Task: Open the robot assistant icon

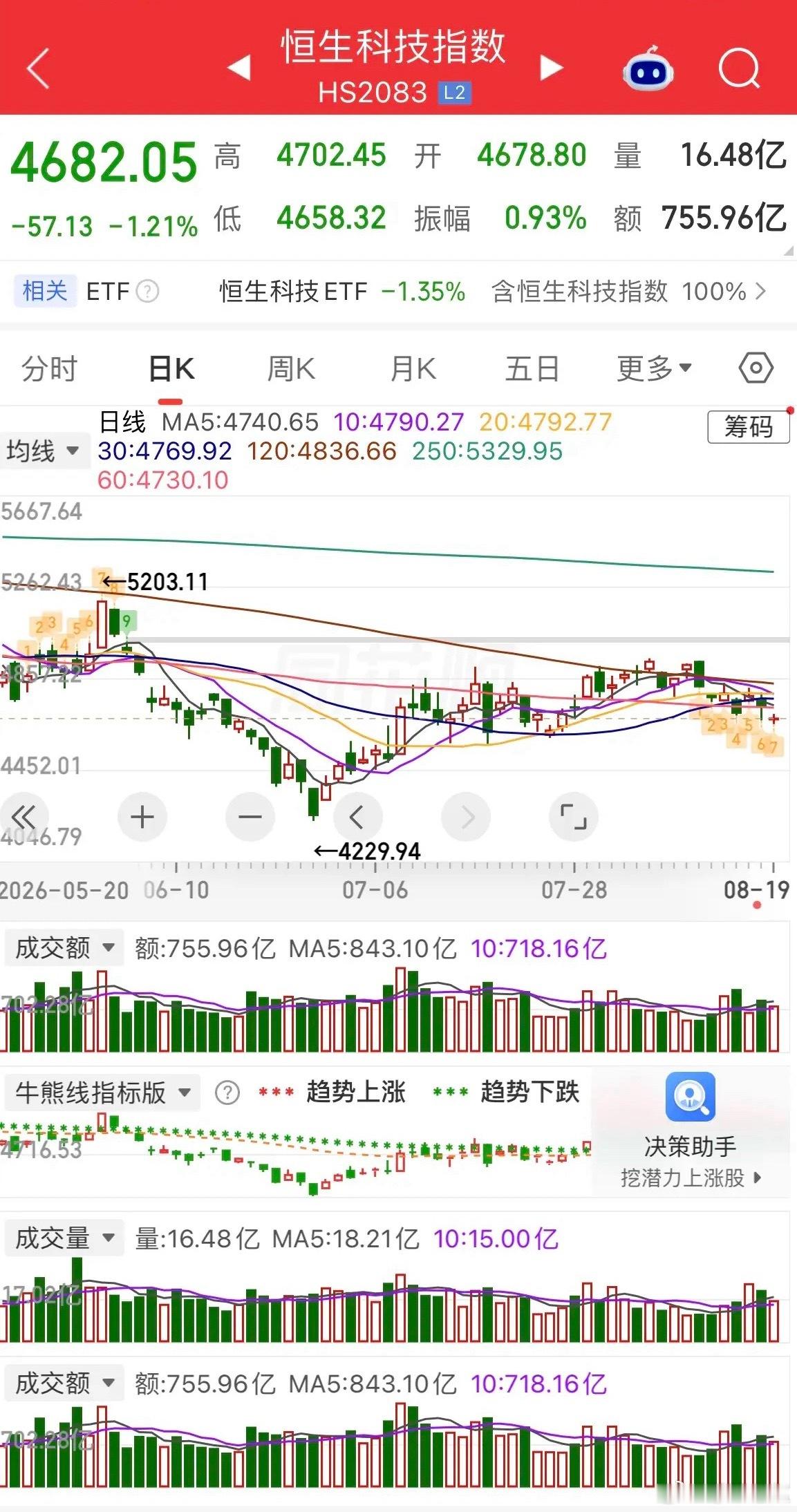Action: point(648,68)
